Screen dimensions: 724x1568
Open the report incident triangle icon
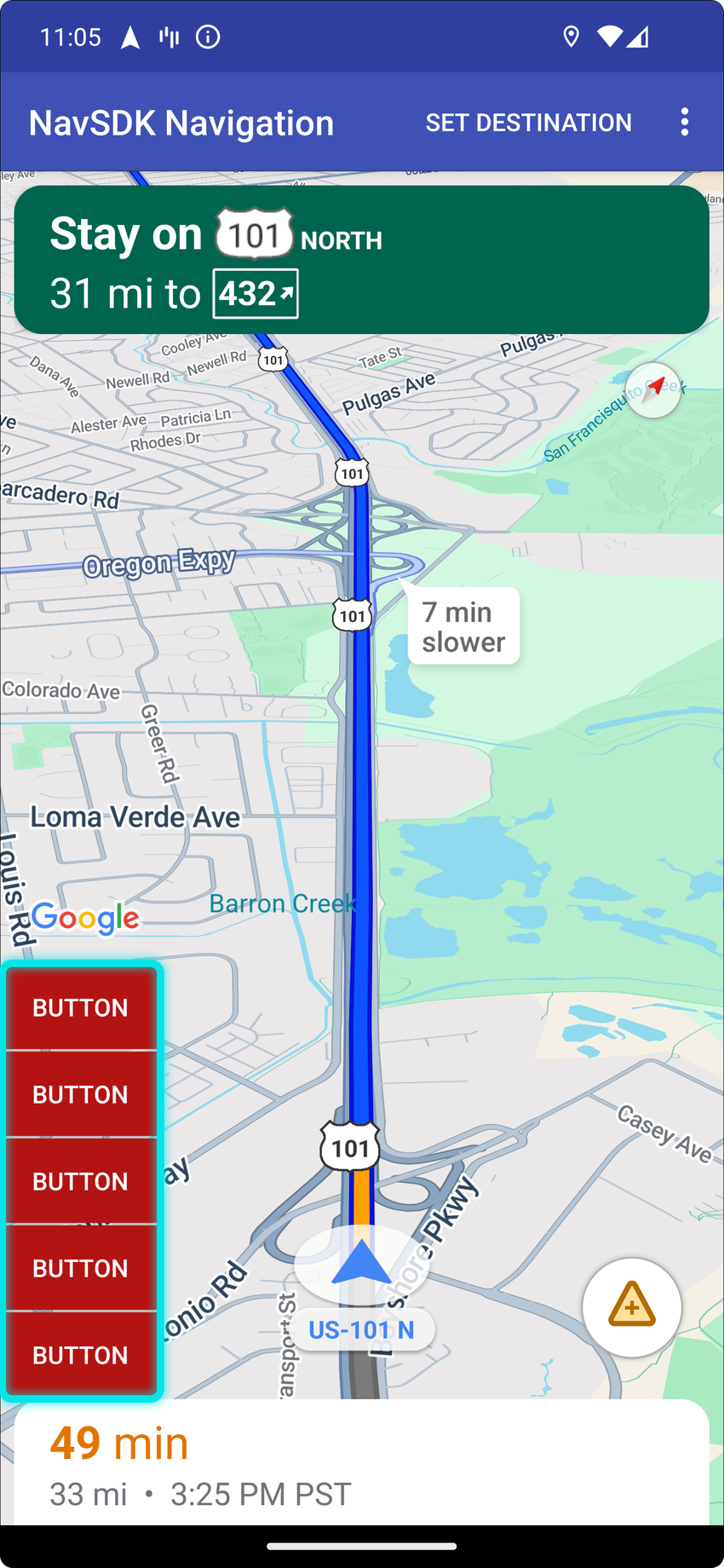[631, 1307]
